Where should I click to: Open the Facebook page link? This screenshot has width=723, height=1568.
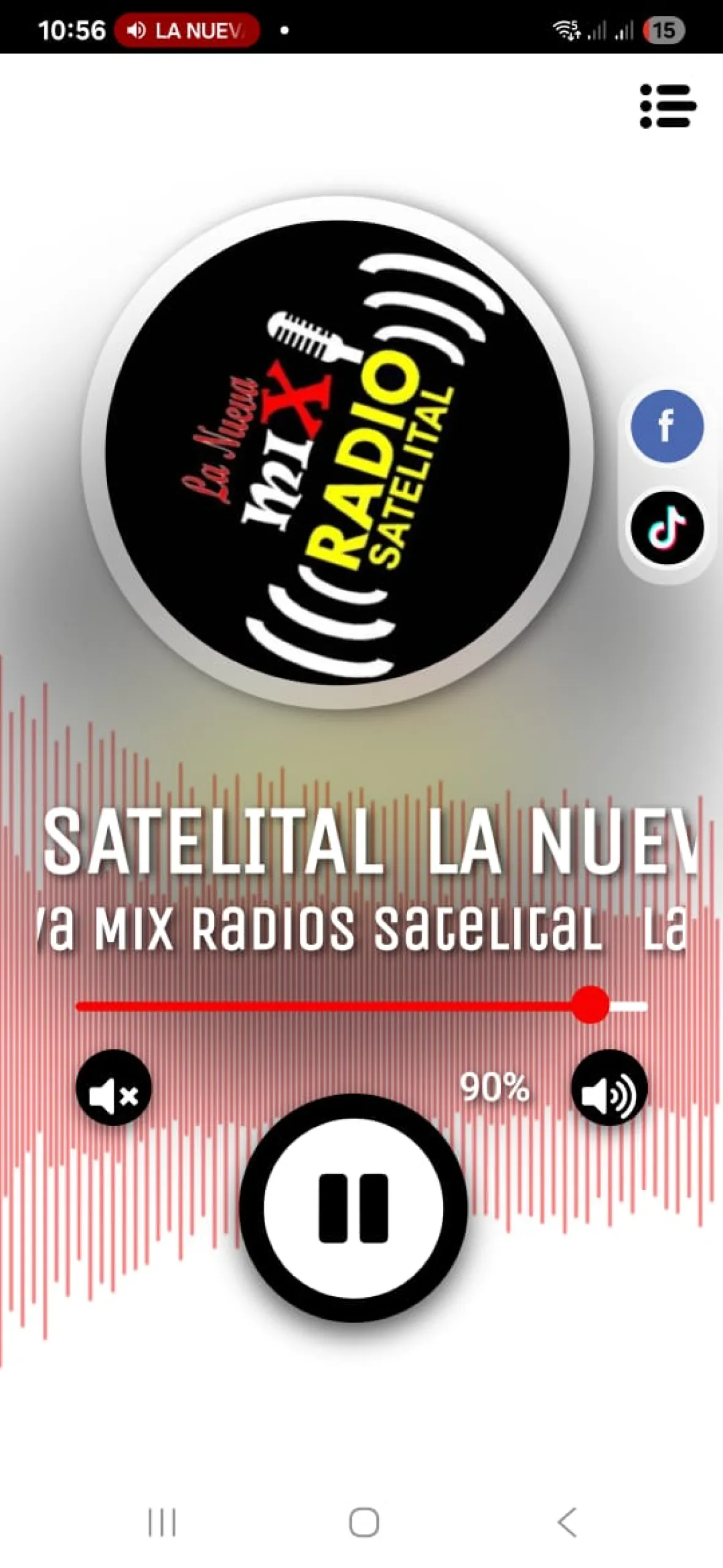point(667,426)
